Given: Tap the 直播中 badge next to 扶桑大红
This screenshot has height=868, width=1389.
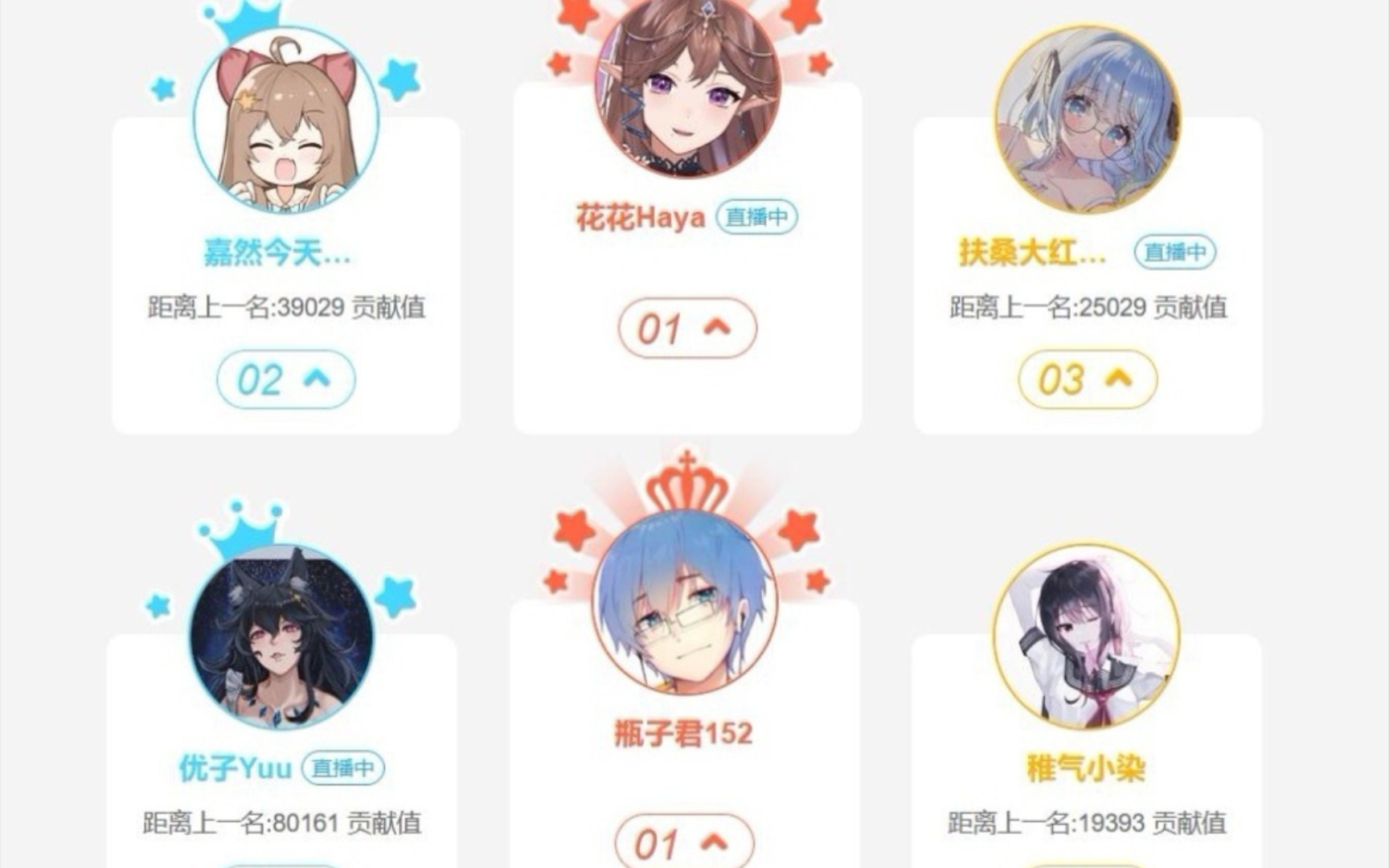Looking at the screenshot, I should 1174,252.
